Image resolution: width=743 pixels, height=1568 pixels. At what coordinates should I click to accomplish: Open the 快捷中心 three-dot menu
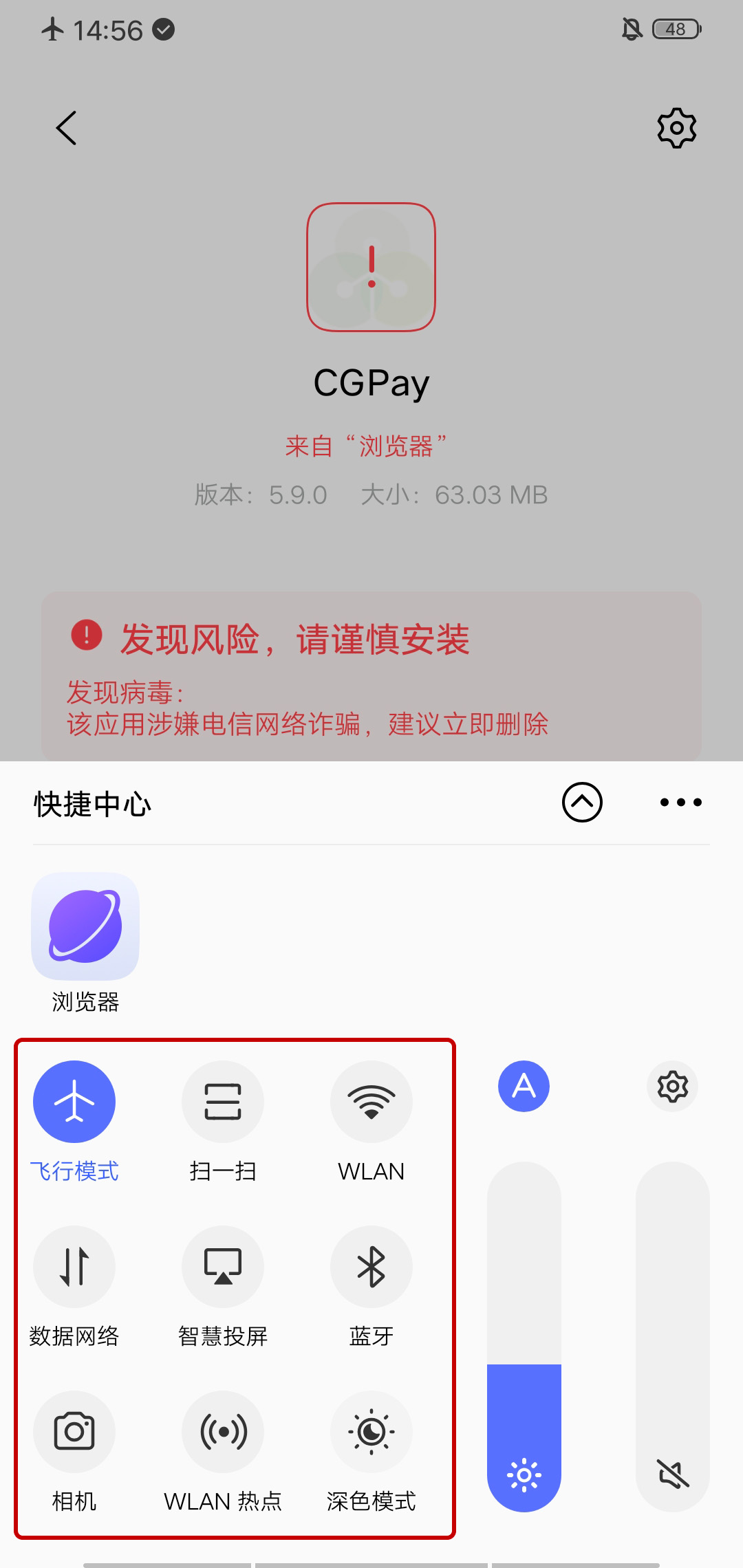click(x=680, y=802)
